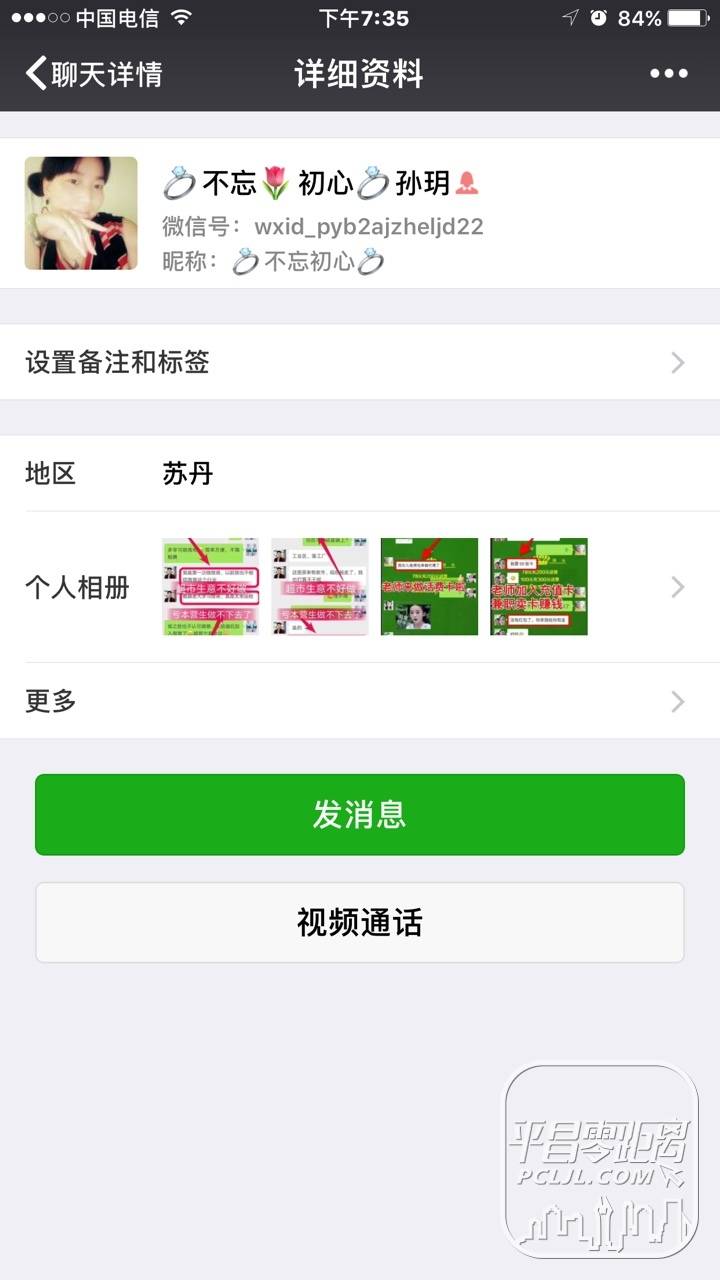Go back to 聊天详情

(92, 74)
